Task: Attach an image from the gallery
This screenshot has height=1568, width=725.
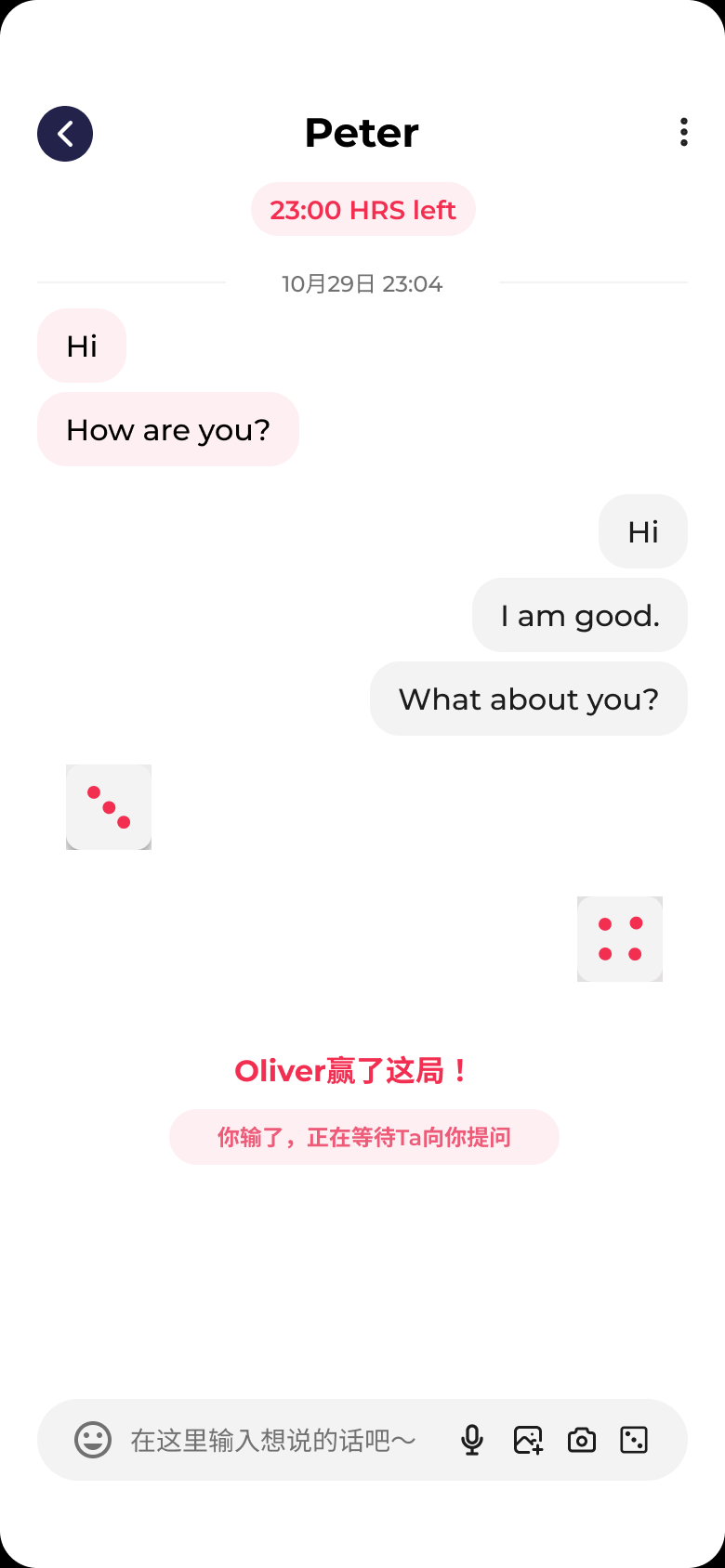Action: 528,1440
